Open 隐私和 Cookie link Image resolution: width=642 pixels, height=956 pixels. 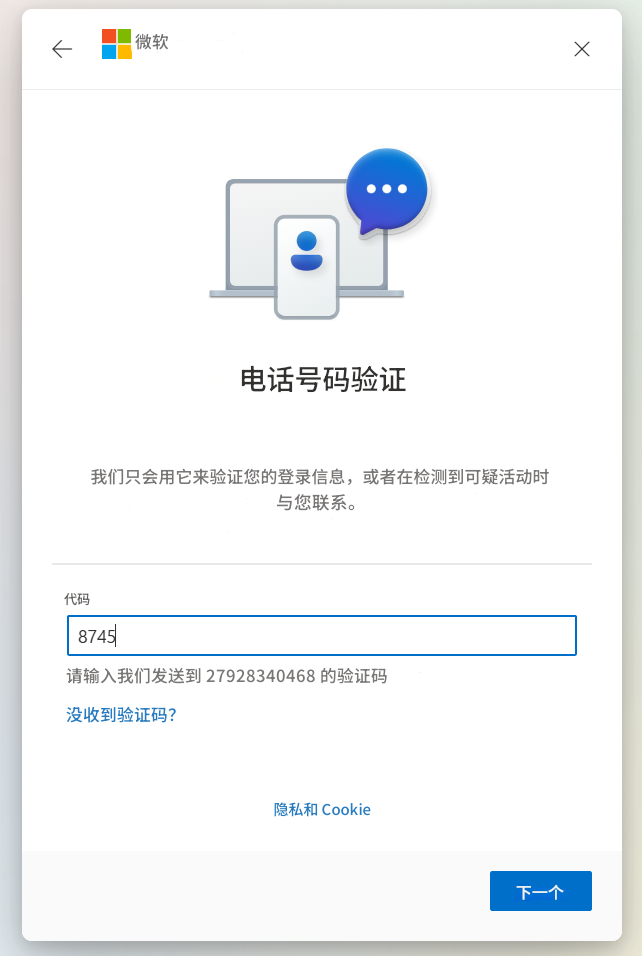pyautogui.click(x=322, y=809)
